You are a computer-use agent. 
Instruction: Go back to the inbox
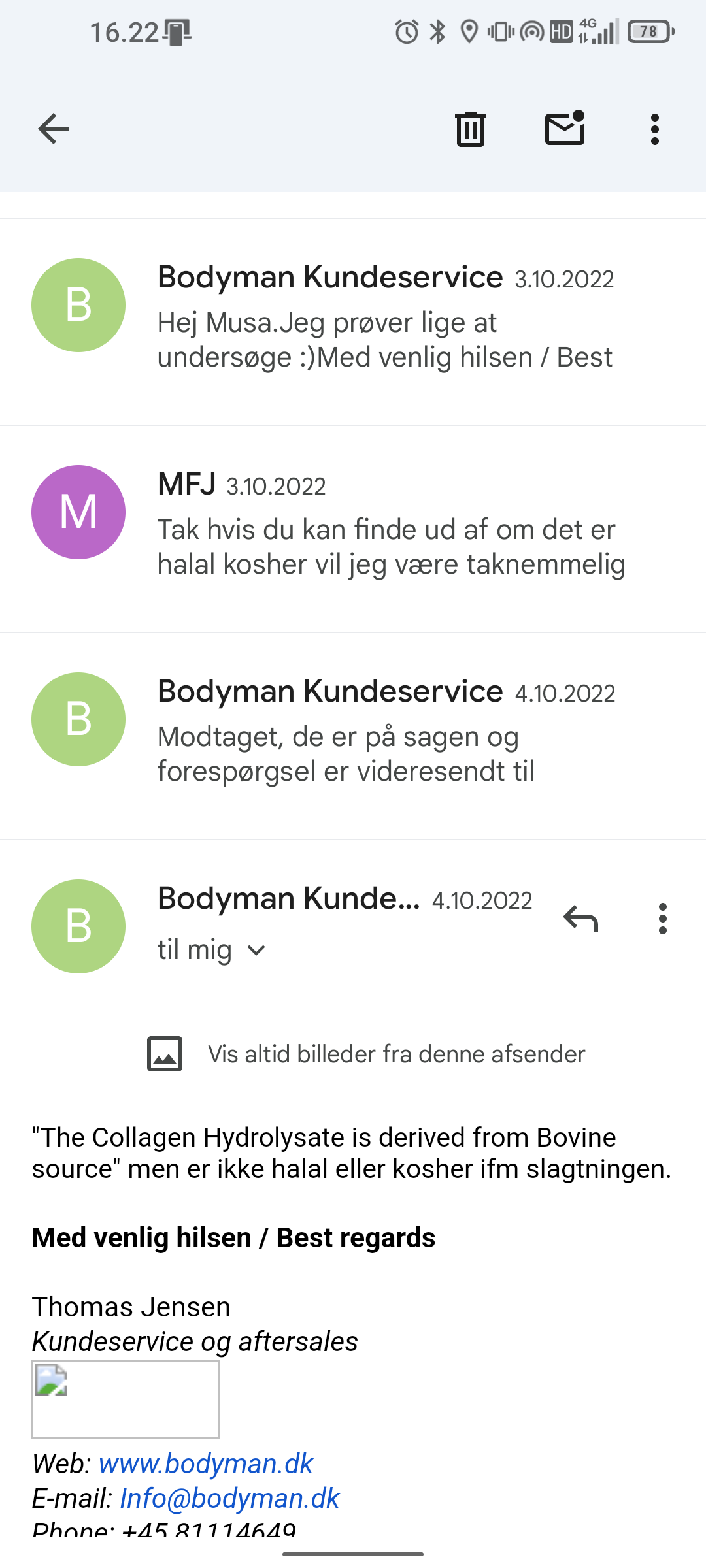(54, 129)
